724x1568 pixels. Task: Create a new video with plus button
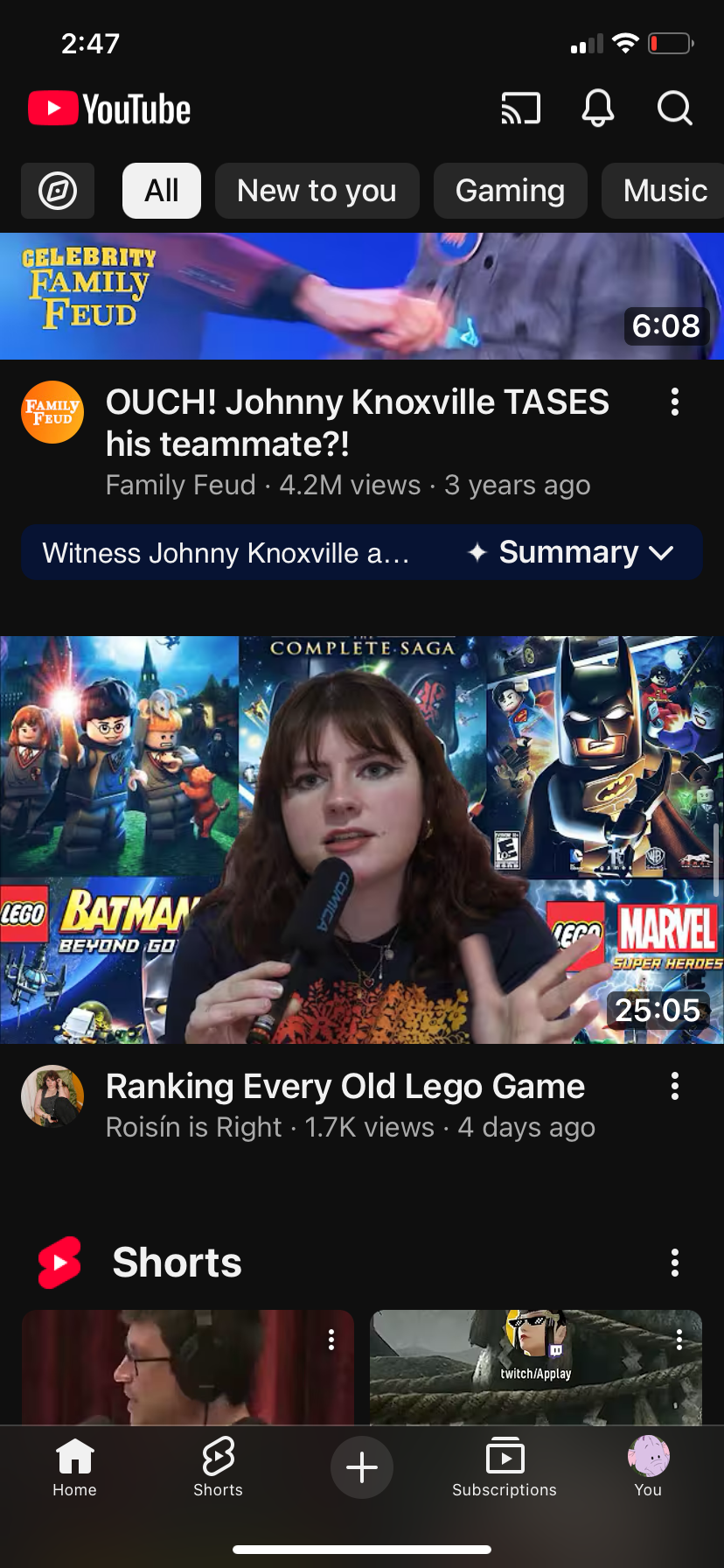(x=362, y=1467)
